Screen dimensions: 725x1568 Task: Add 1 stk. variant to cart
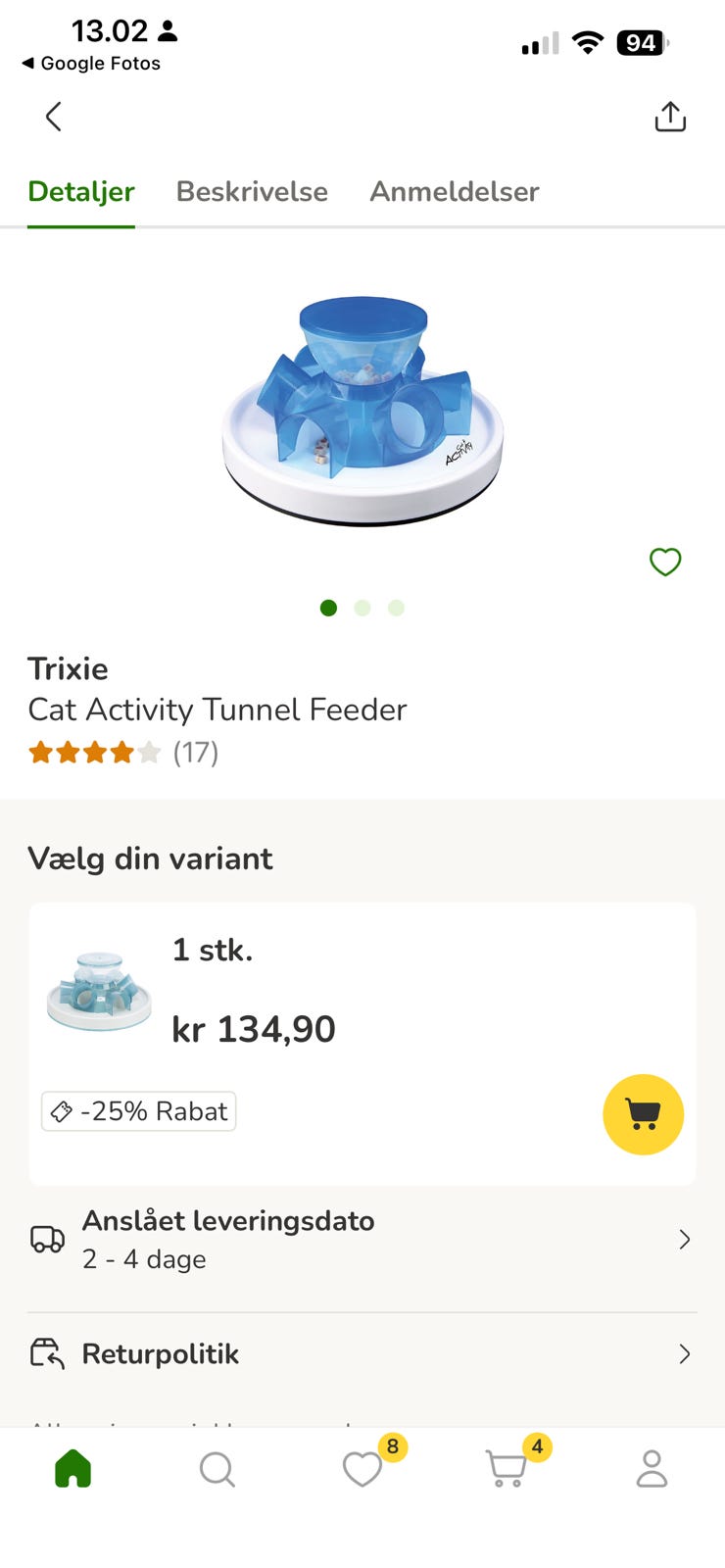point(643,1114)
